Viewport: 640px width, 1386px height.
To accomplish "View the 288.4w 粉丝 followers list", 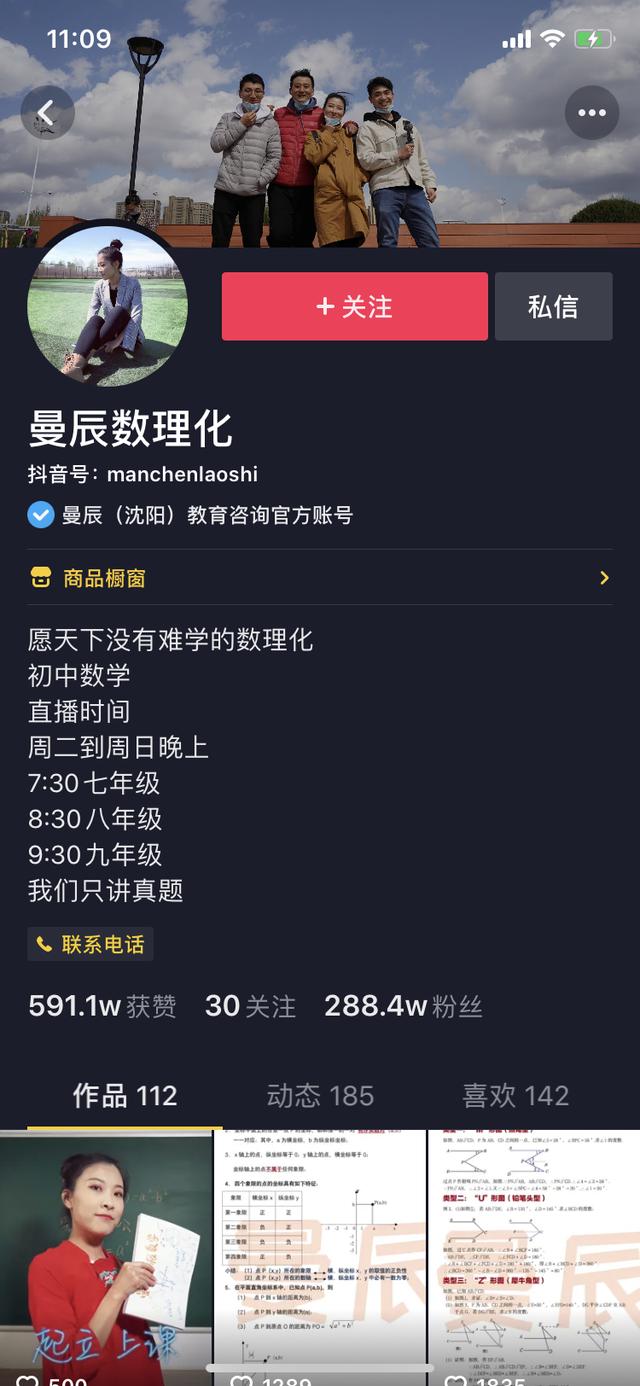I will [x=403, y=1006].
